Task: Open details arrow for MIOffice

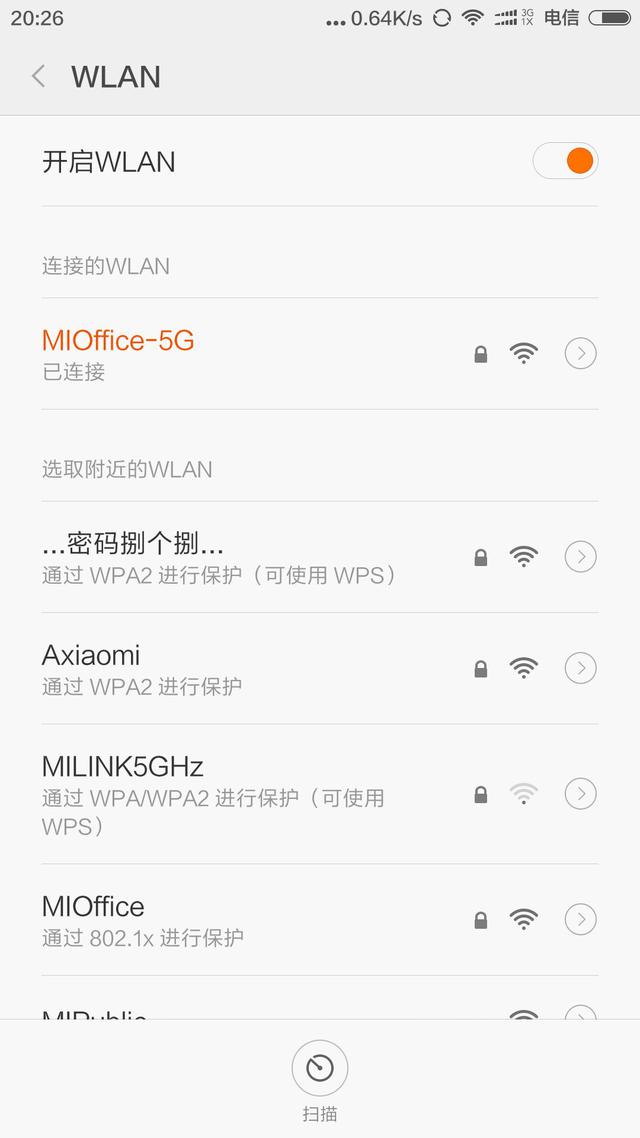Action: click(x=581, y=919)
